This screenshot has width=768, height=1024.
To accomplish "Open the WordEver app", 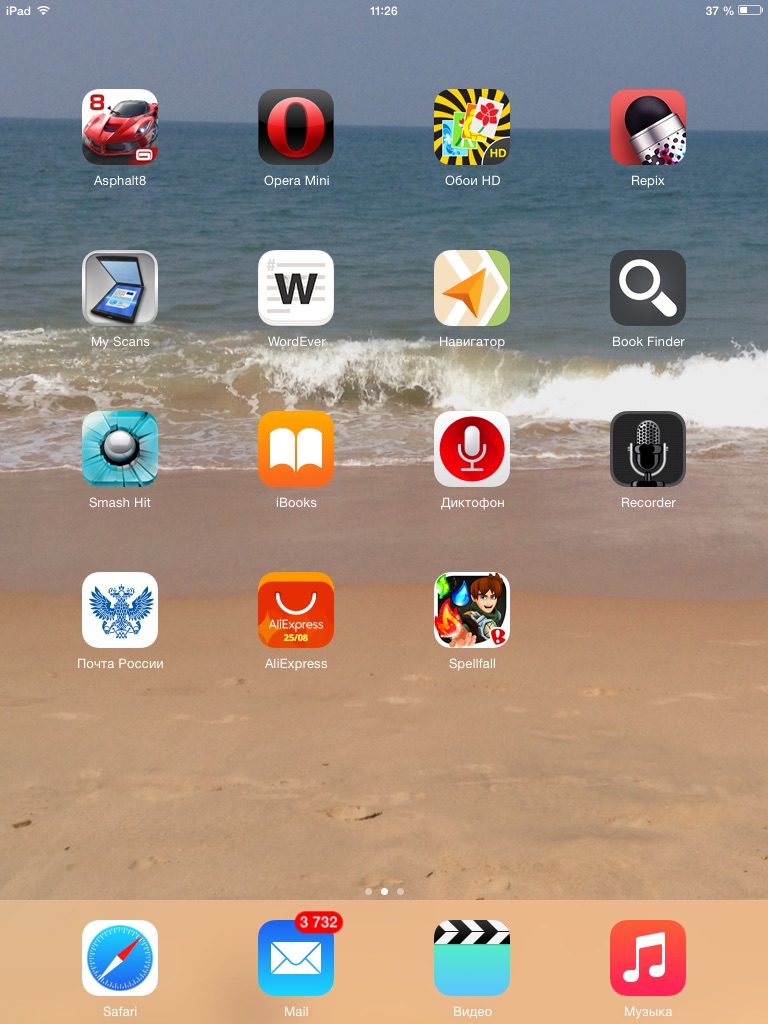I will [296, 288].
